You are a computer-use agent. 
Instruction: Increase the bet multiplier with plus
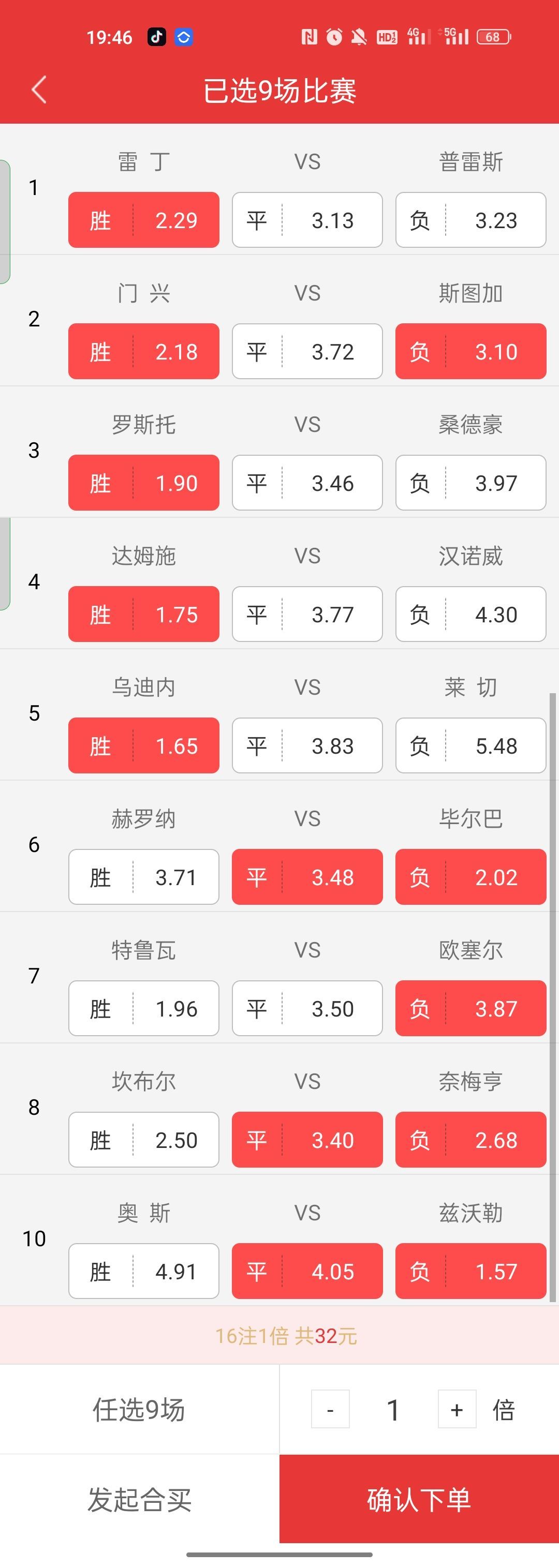tap(457, 1410)
